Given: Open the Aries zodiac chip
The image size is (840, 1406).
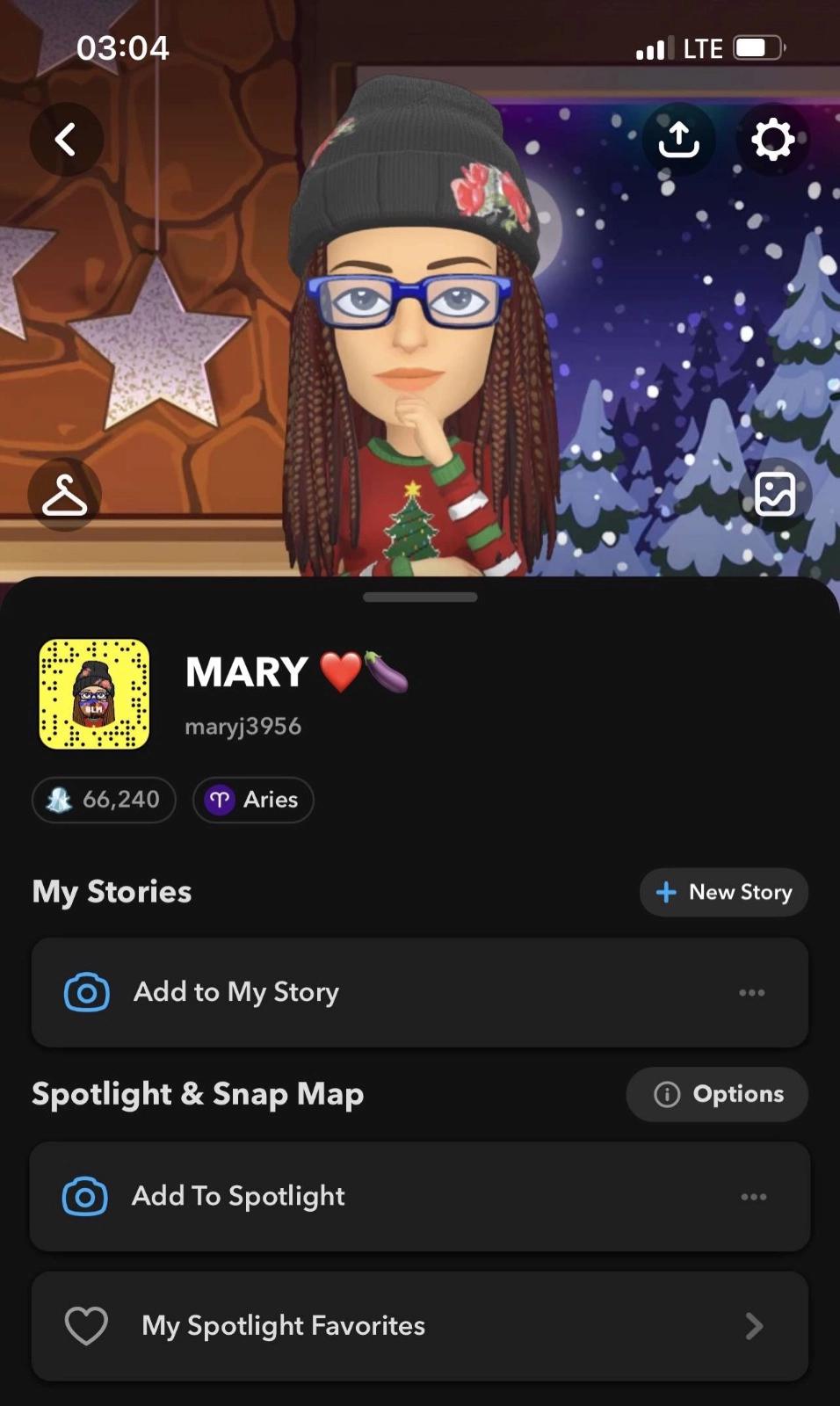Looking at the screenshot, I should tap(253, 800).
